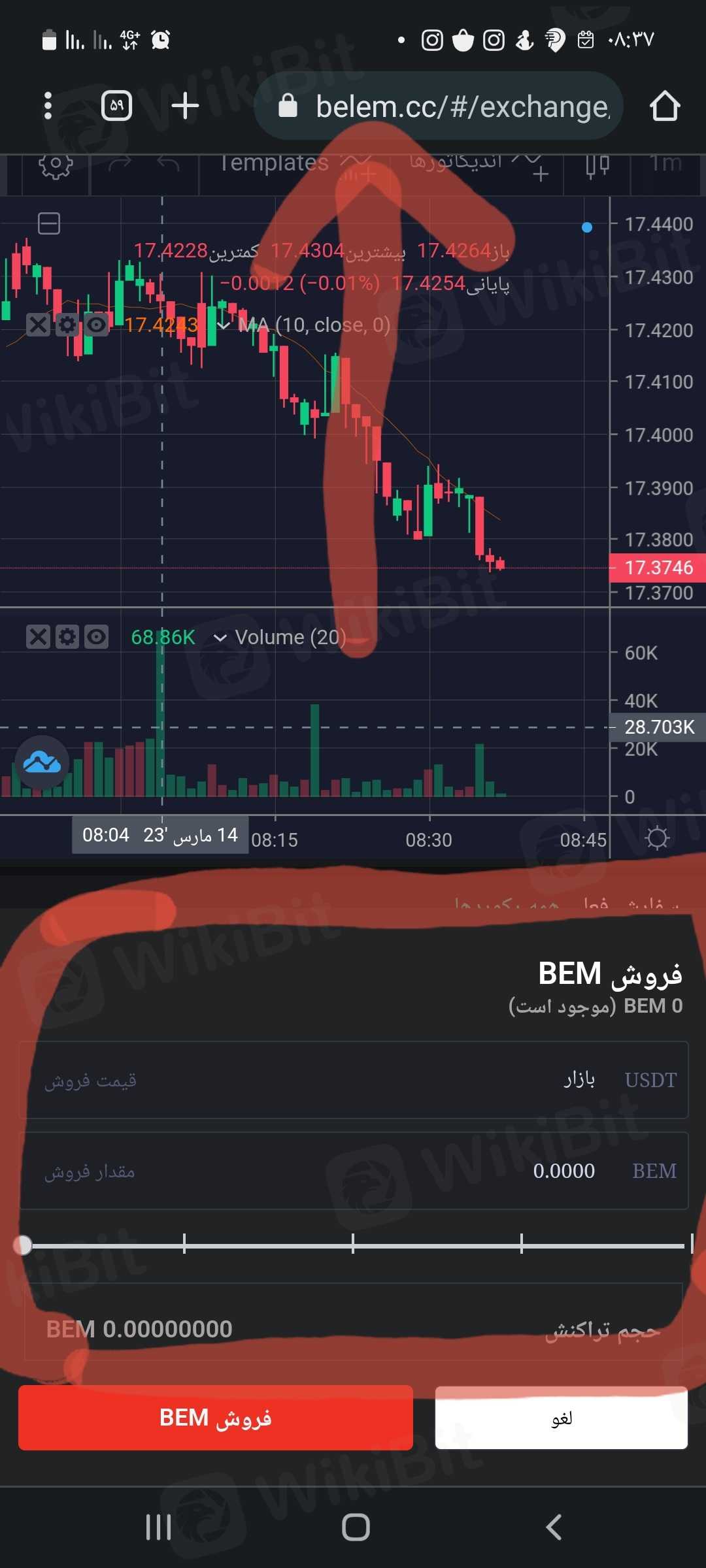
Task: Collapse the chart legend
Action: coord(49,223)
